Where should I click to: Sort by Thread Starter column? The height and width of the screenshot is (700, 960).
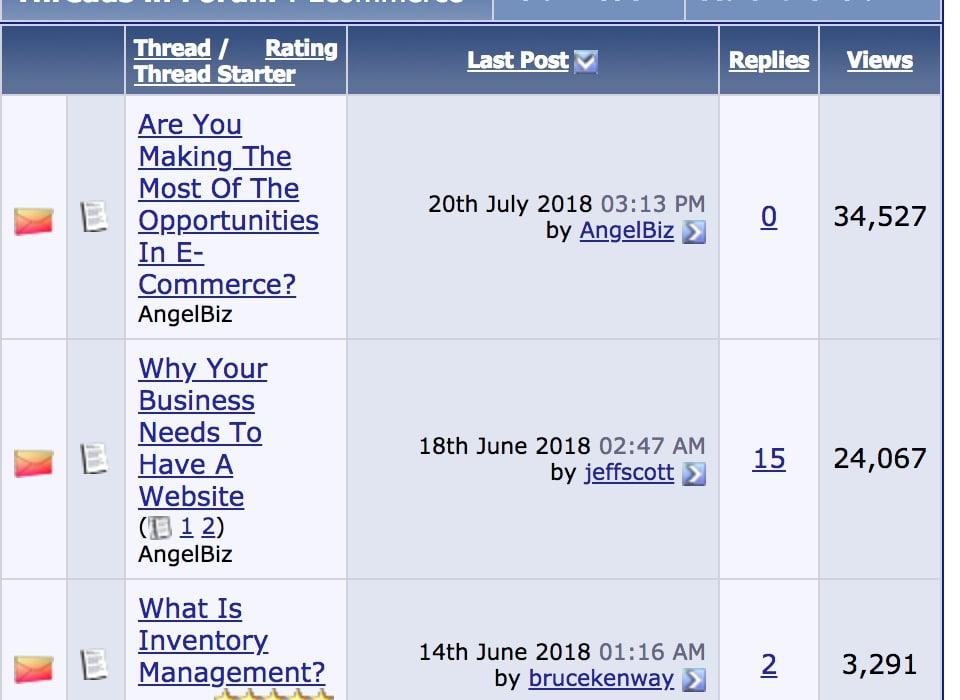pyautogui.click(x=214, y=74)
